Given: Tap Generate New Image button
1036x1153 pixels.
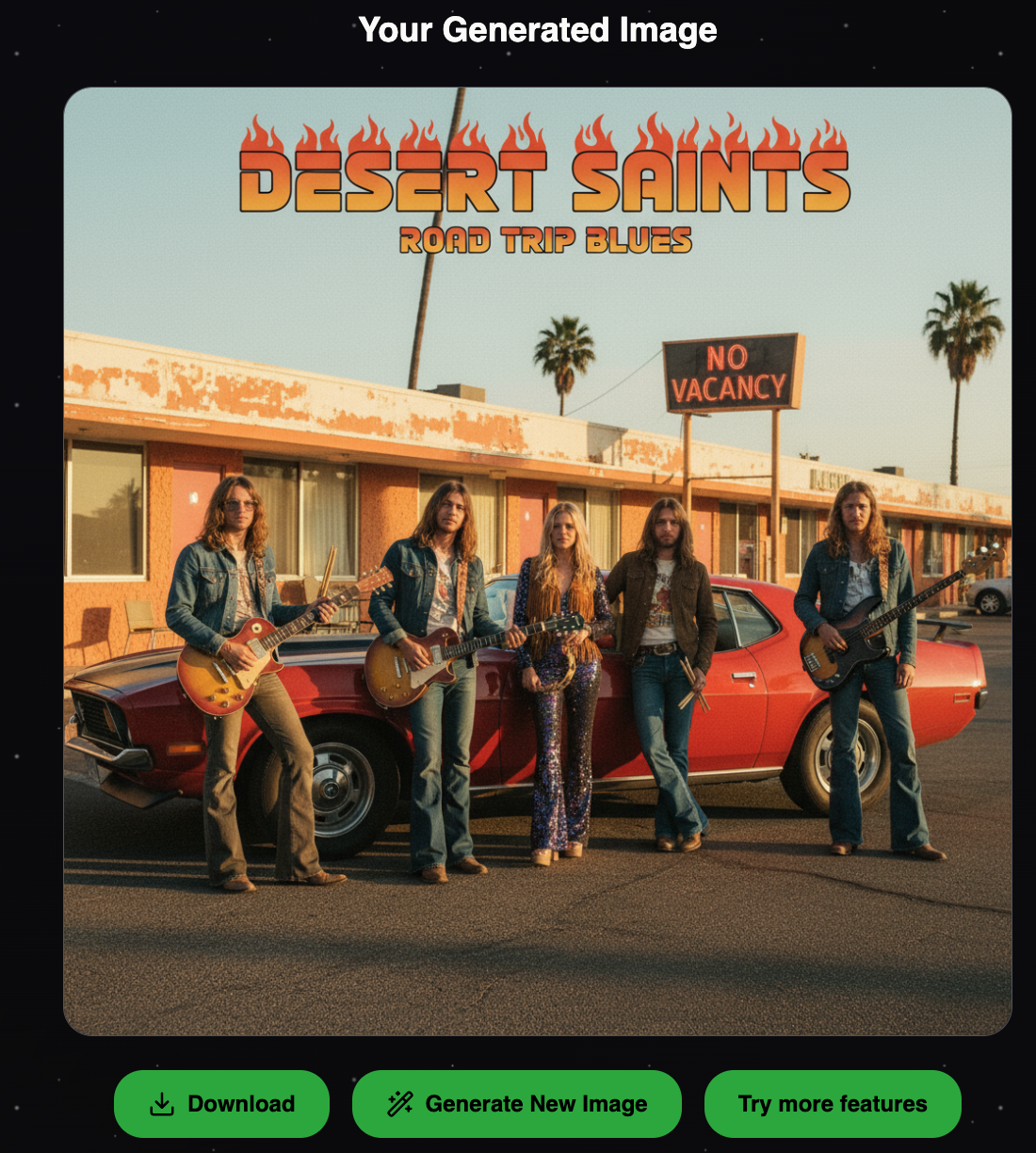Looking at the screenshot, I should [x=516, y=1103].
